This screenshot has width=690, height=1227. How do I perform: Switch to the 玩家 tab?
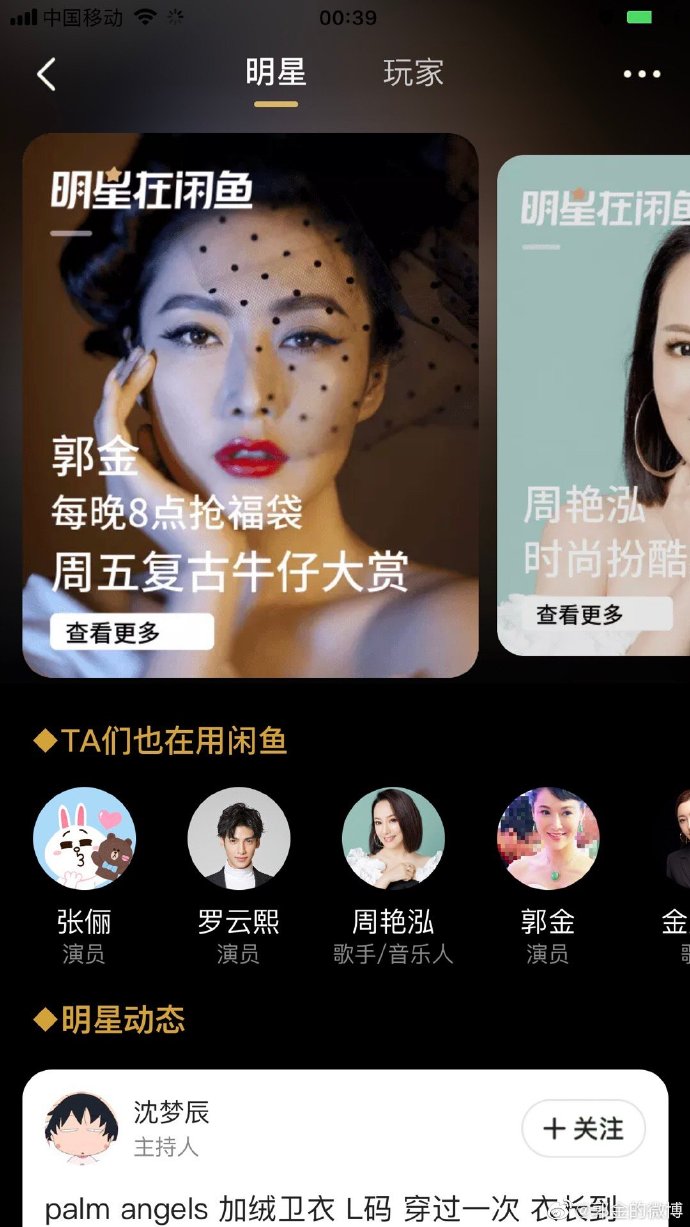(413, 73)
